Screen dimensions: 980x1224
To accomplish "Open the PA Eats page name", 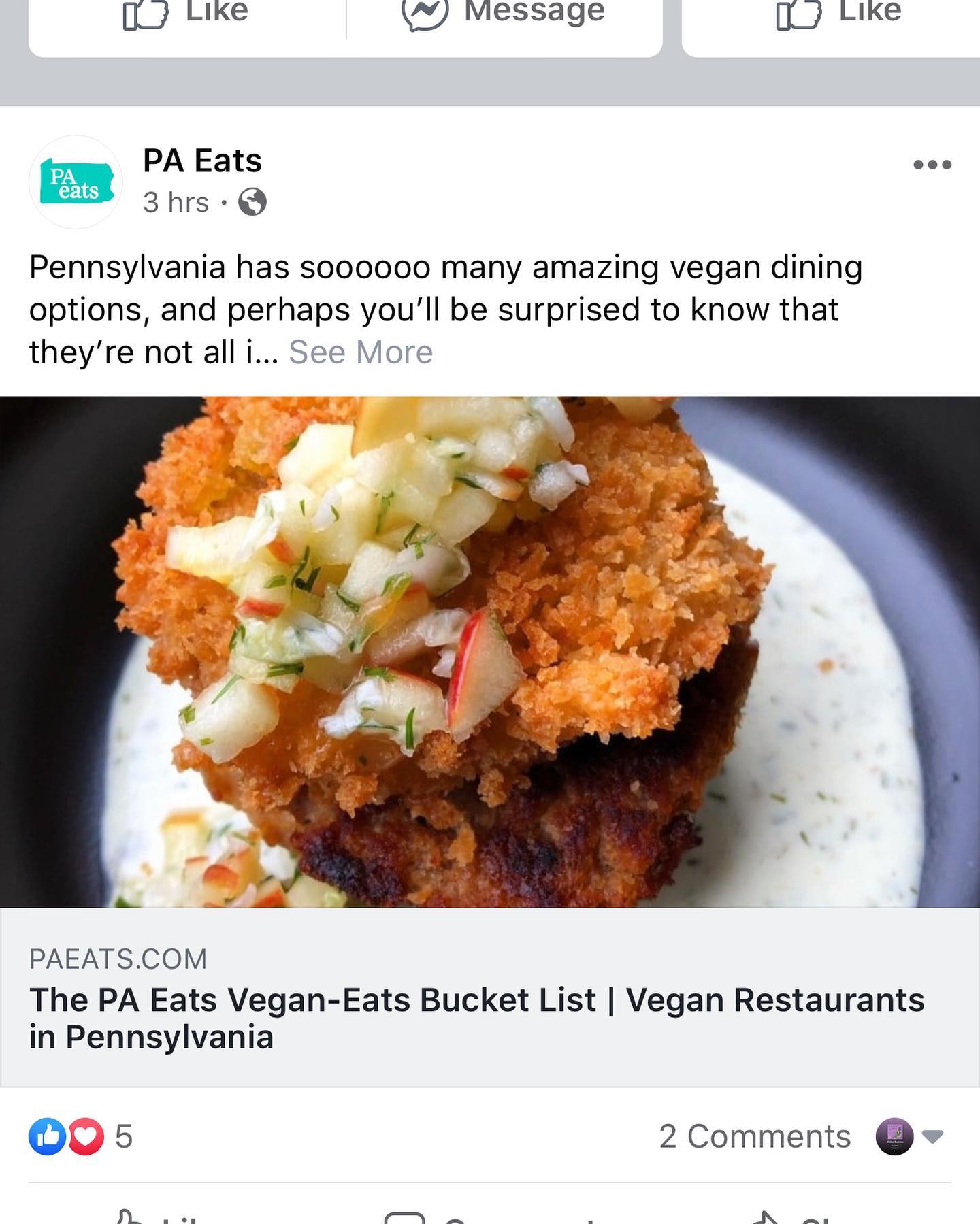I will click(202, 161).
